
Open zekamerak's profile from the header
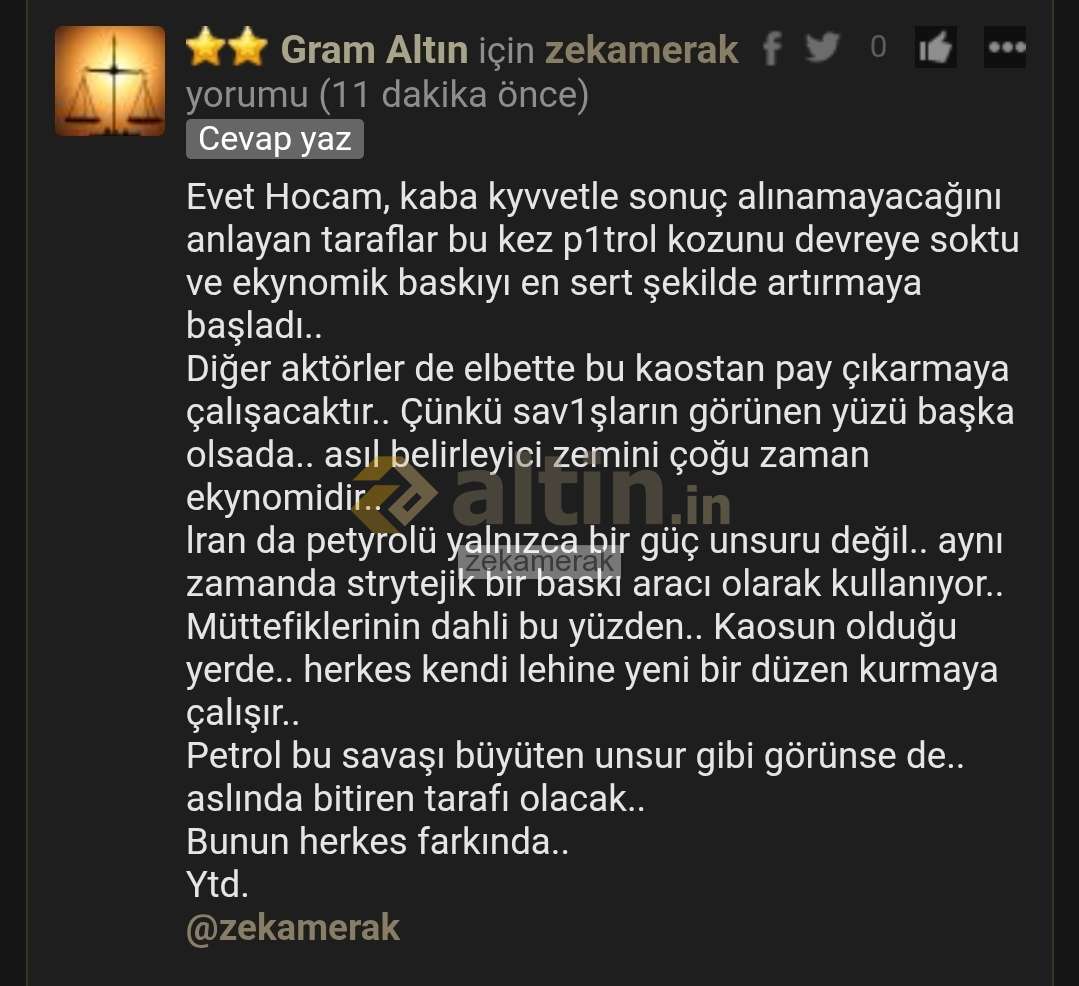(x=641, y=49)
